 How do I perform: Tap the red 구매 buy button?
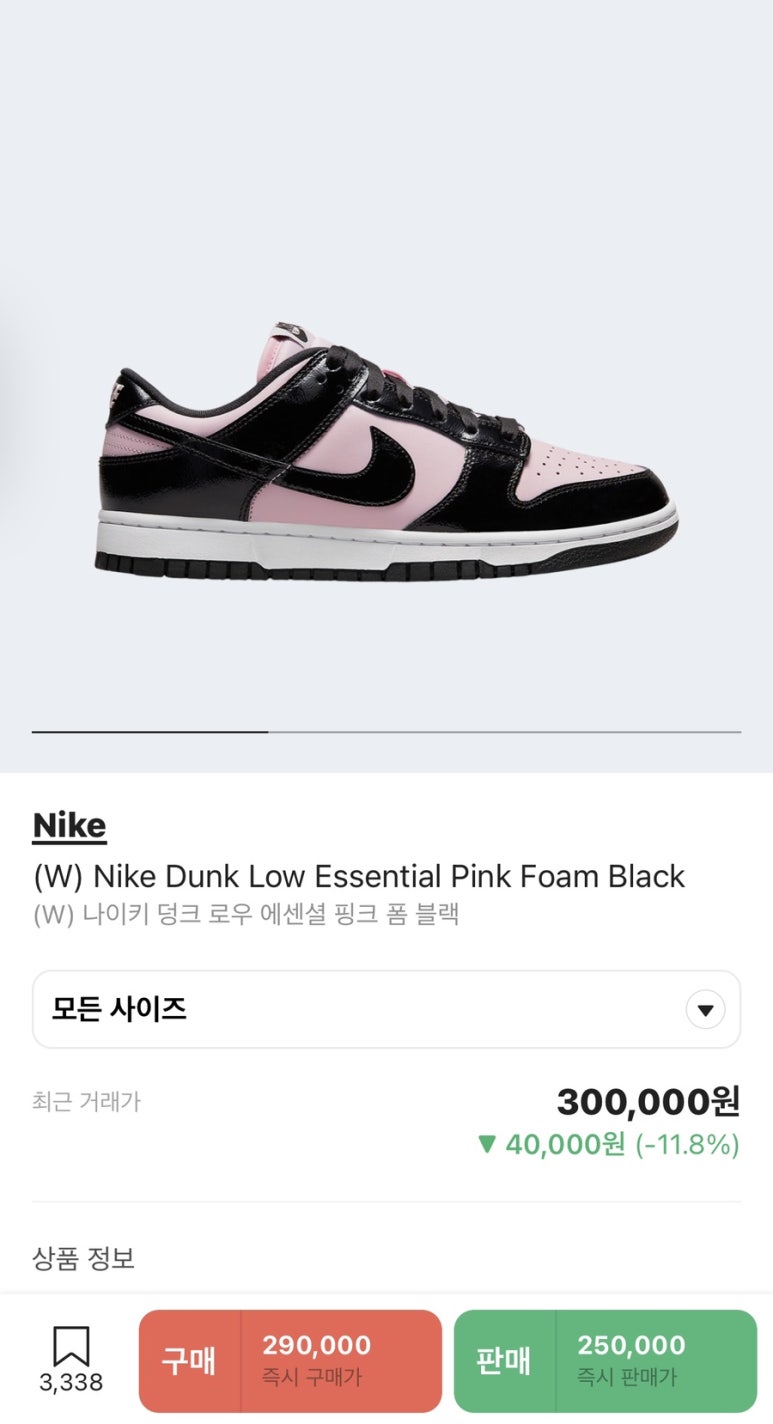click(x=290, y=1361)
